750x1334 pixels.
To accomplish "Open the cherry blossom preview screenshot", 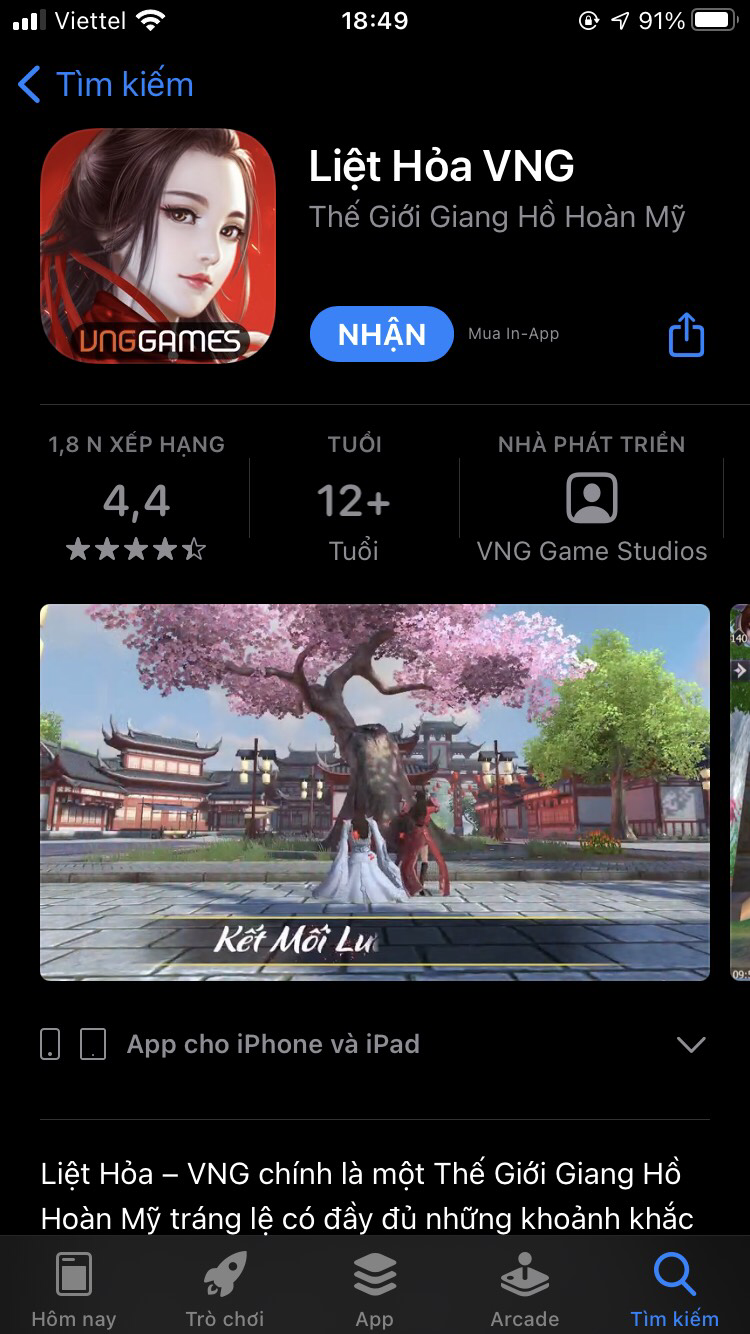I will 374,791.
